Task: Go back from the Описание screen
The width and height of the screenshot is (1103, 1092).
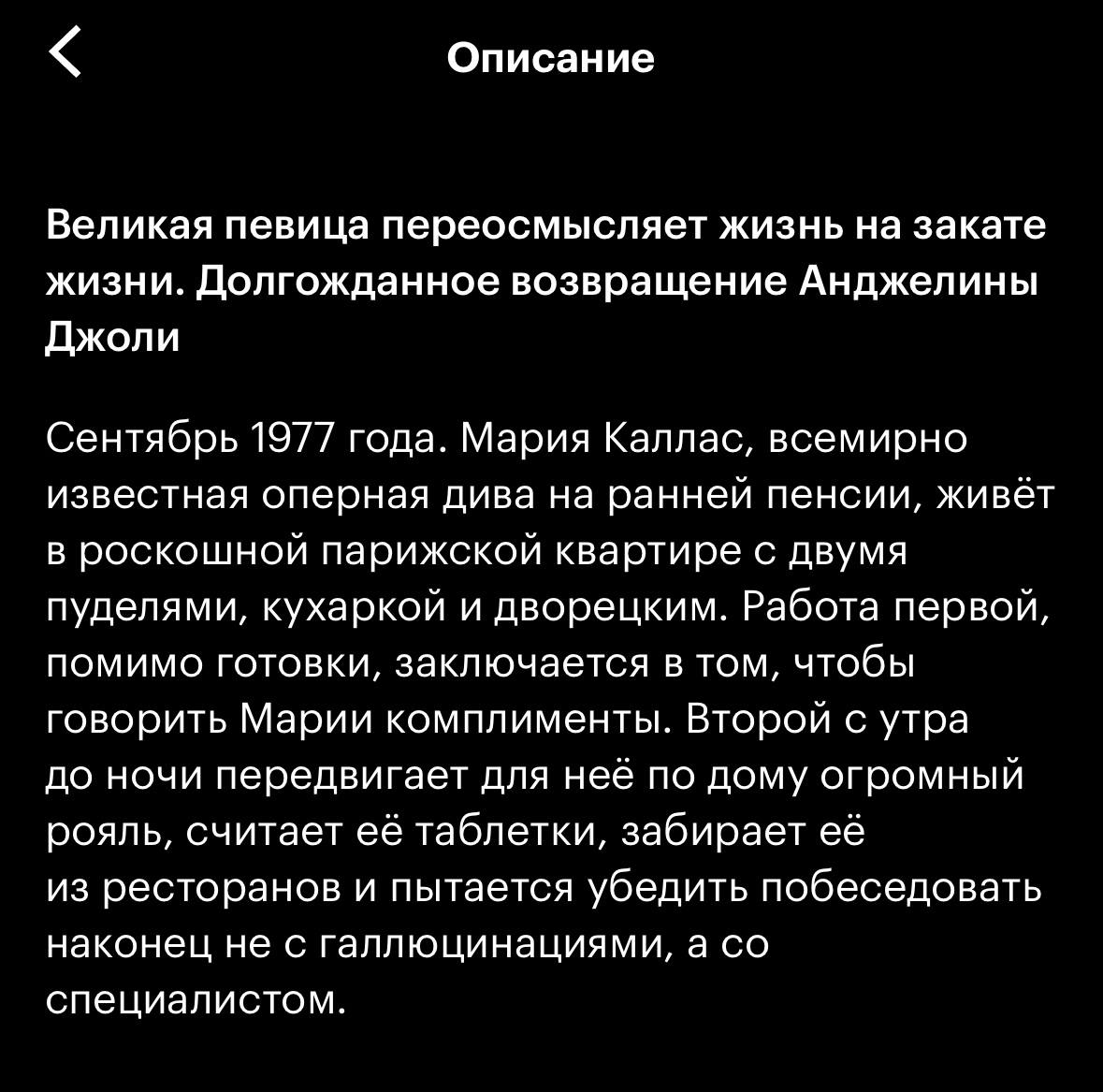Action: 65,52
